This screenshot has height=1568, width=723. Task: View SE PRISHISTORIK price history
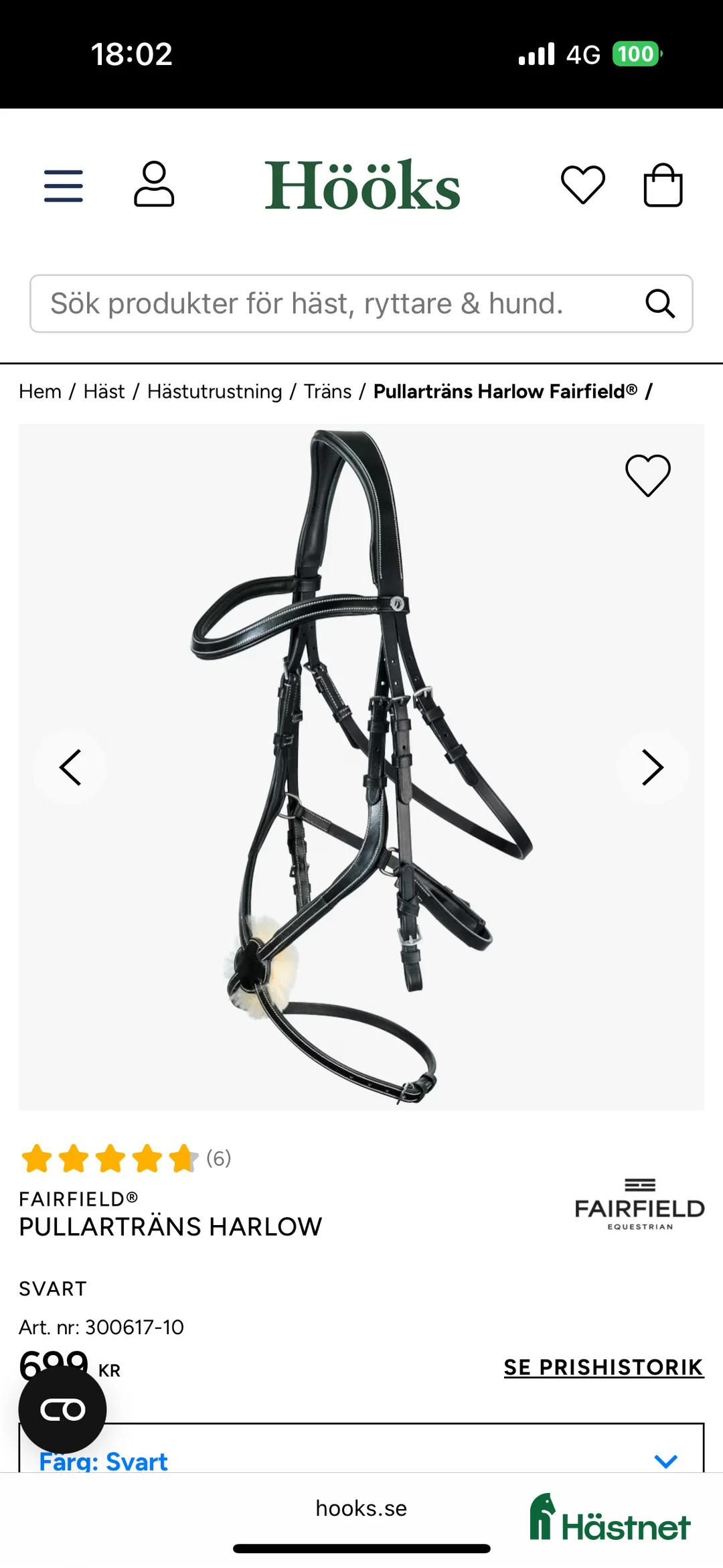point(603,1367)
